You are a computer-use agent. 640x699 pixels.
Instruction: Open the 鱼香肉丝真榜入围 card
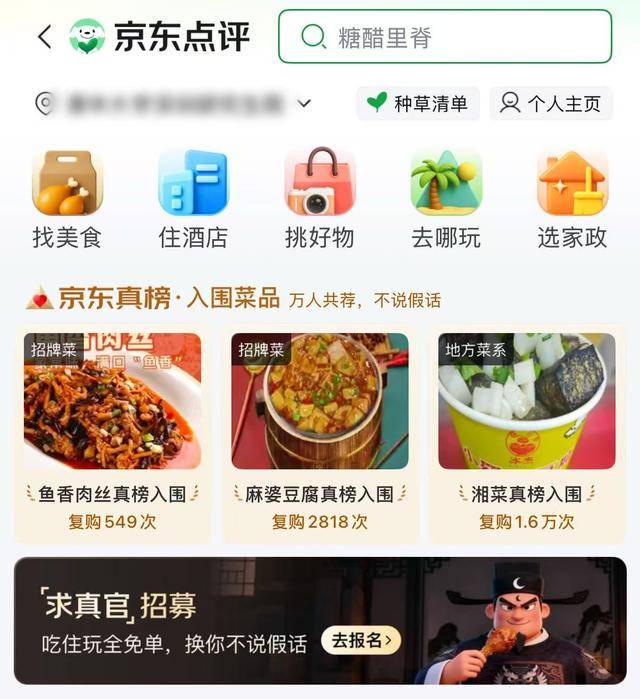112,430
